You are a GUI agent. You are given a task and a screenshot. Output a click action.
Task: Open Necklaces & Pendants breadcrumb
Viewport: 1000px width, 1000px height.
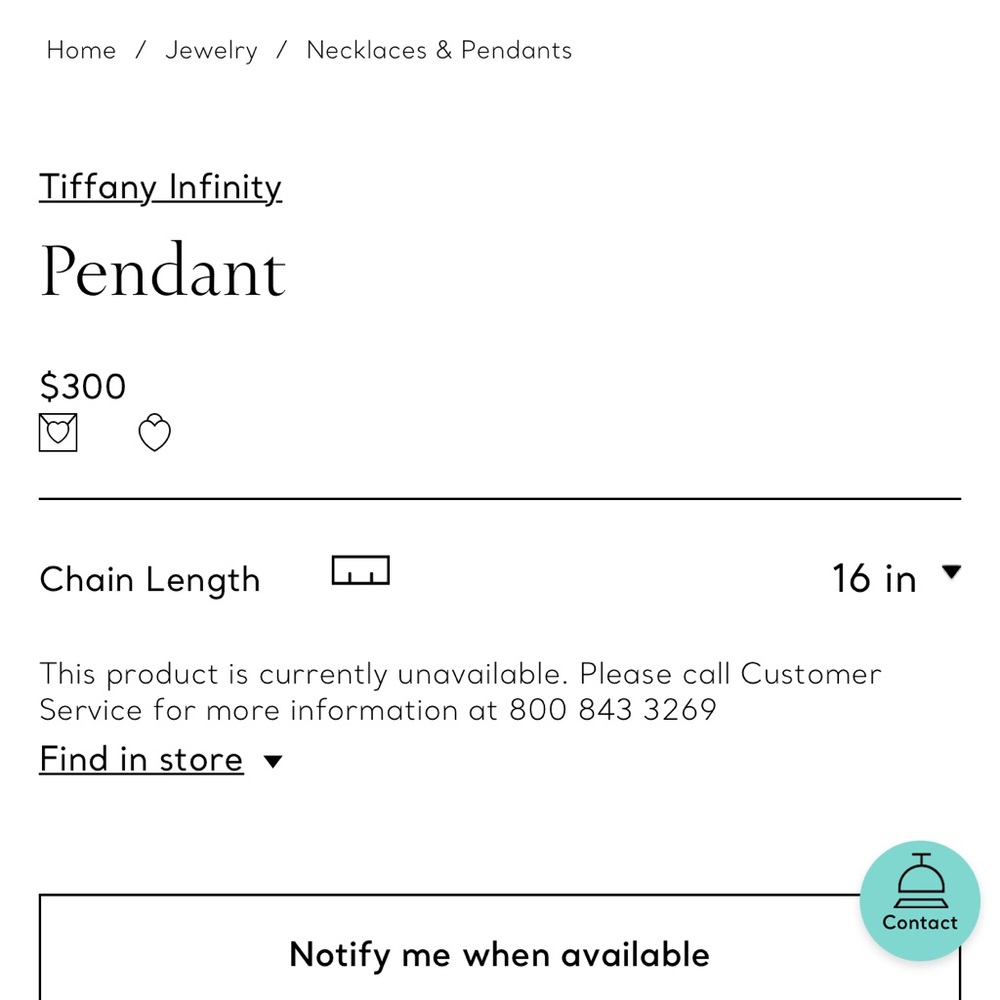pos(439,50)
